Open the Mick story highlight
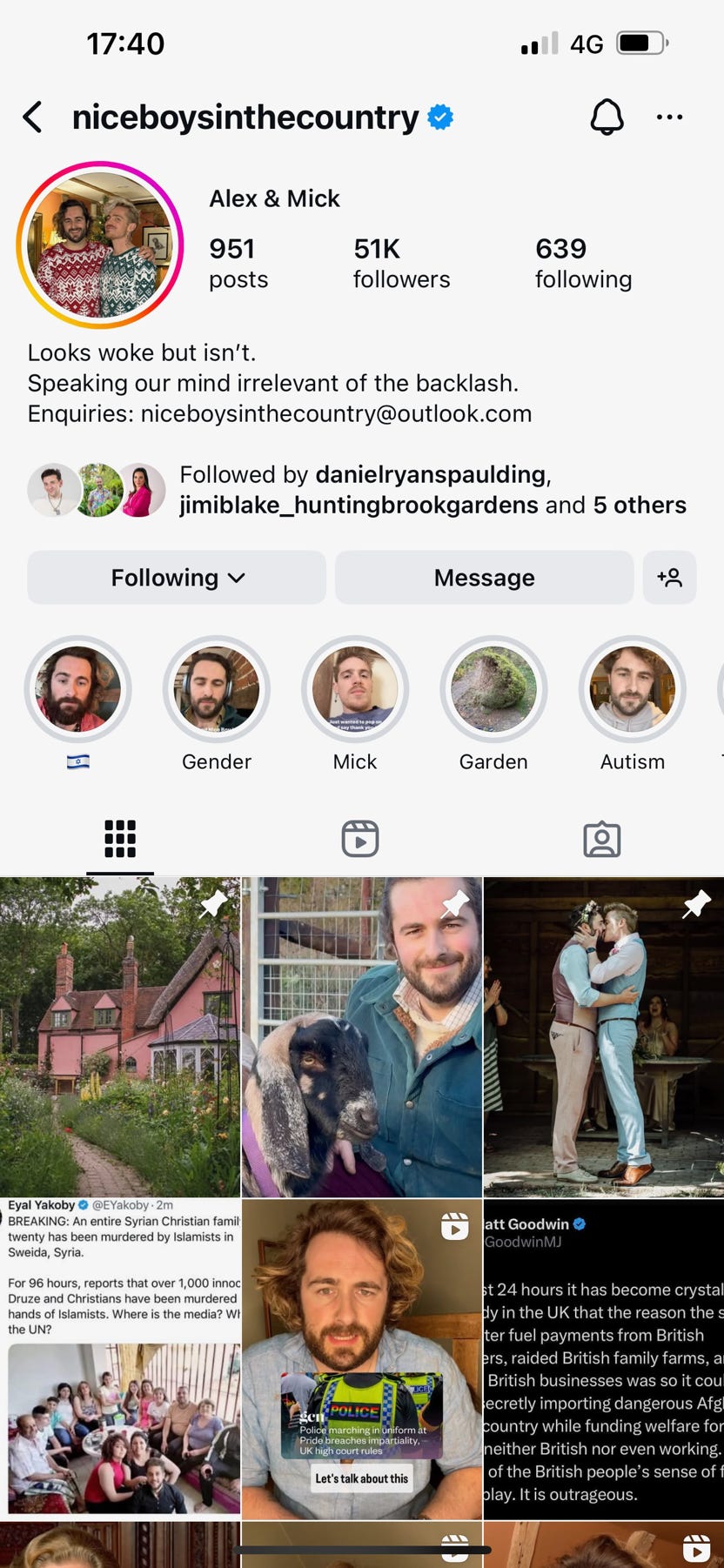This screenshot has height=1568, width=724. tap(355, 689)
